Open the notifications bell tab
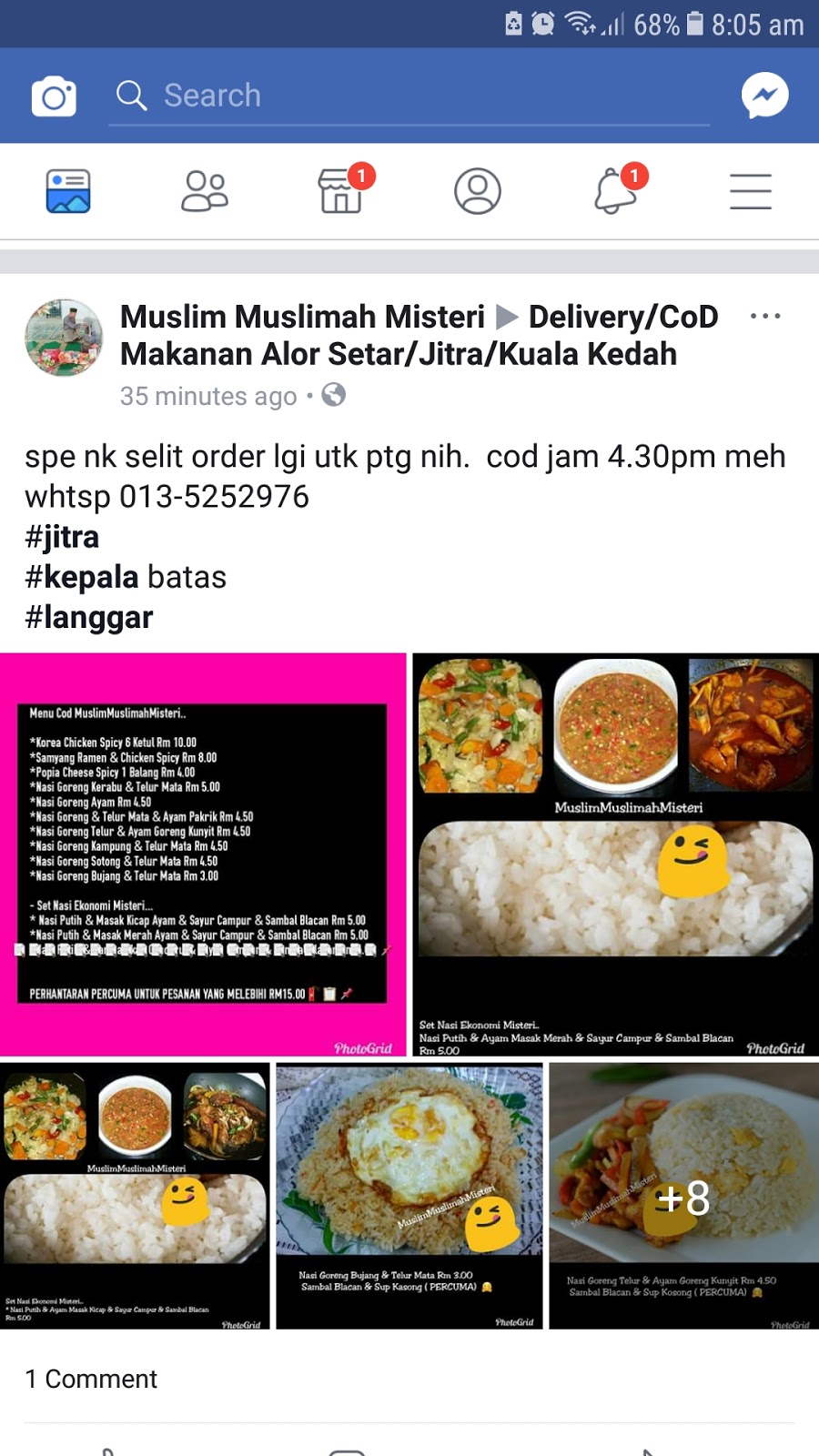The height and width of the screenshot is (1456, 819). pos(615,191)
